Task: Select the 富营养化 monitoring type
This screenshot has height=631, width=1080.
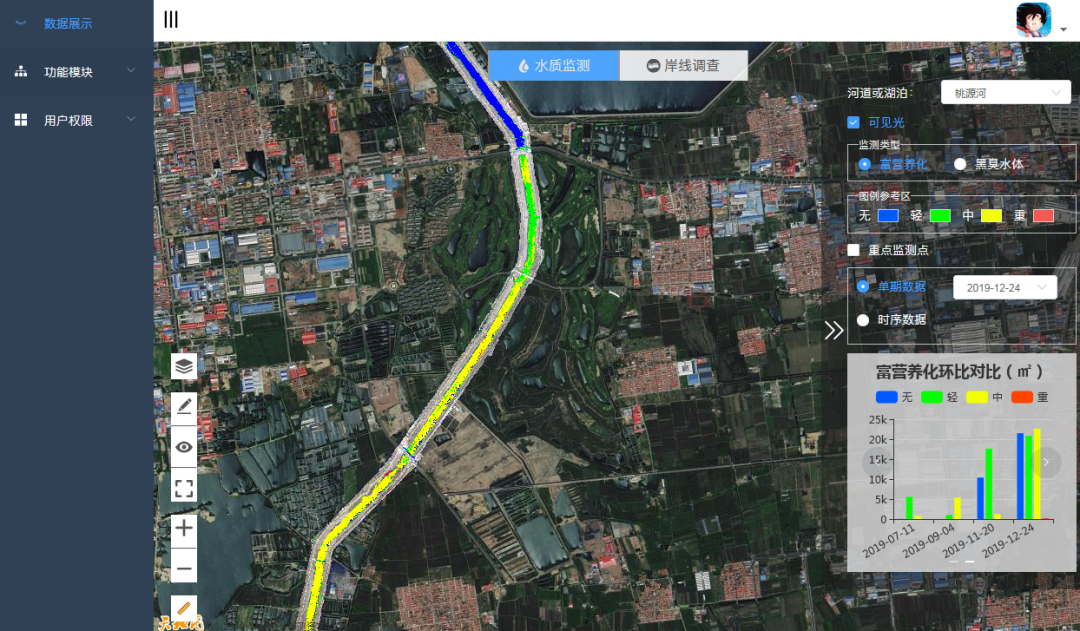Action: (x=864, y=163)
